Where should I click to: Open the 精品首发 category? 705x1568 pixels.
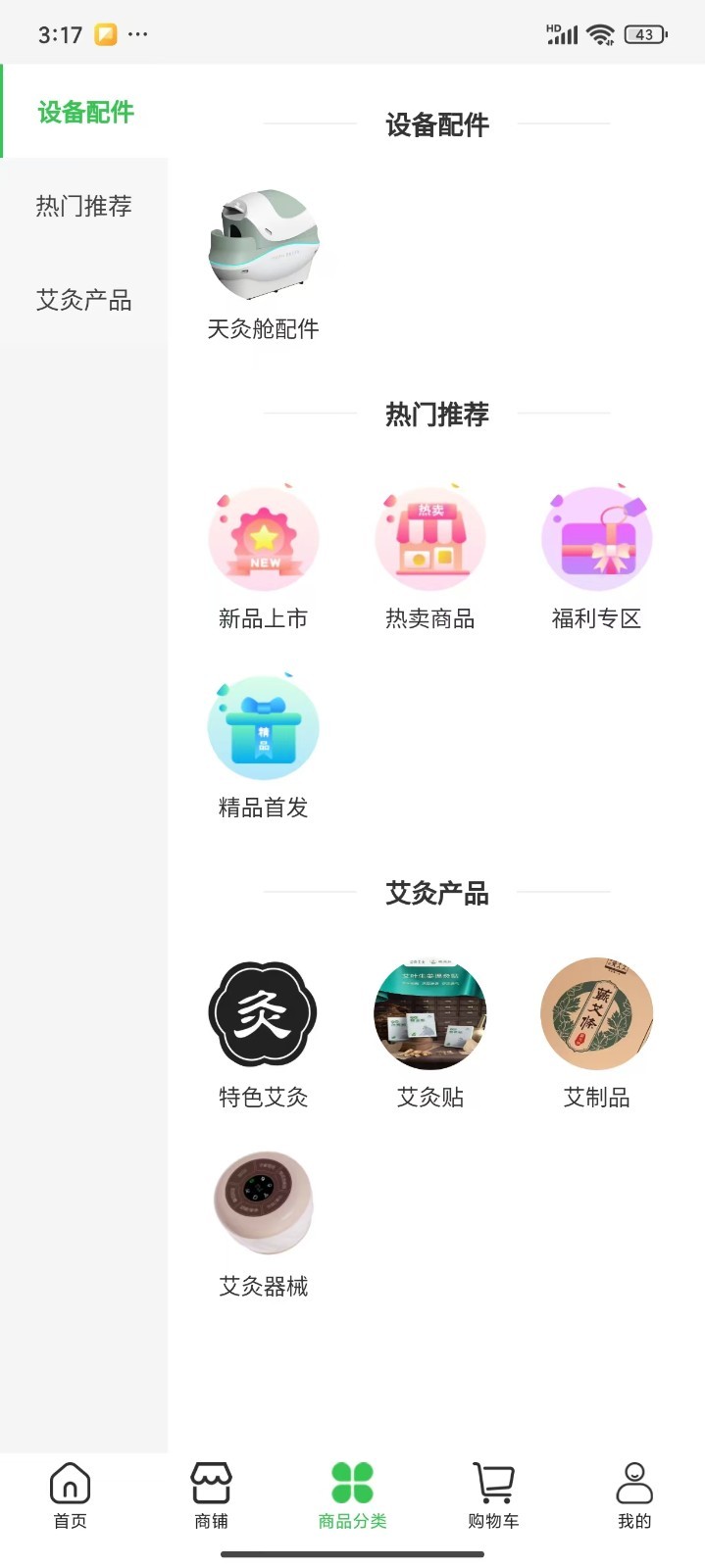pyautogui.click(x=263, y=745)
